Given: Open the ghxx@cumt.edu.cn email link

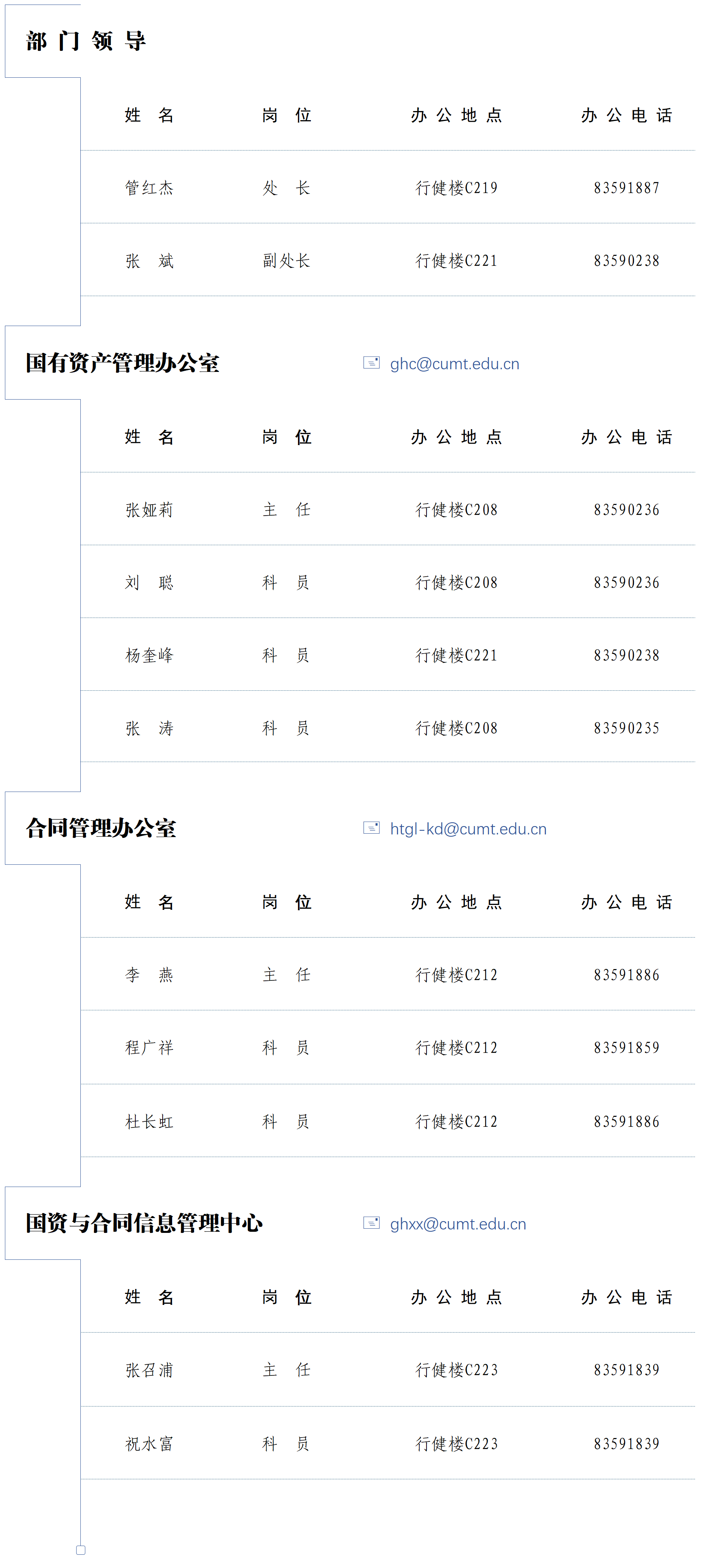Looking at the screenshot, I should click(x=458, y=1224).
